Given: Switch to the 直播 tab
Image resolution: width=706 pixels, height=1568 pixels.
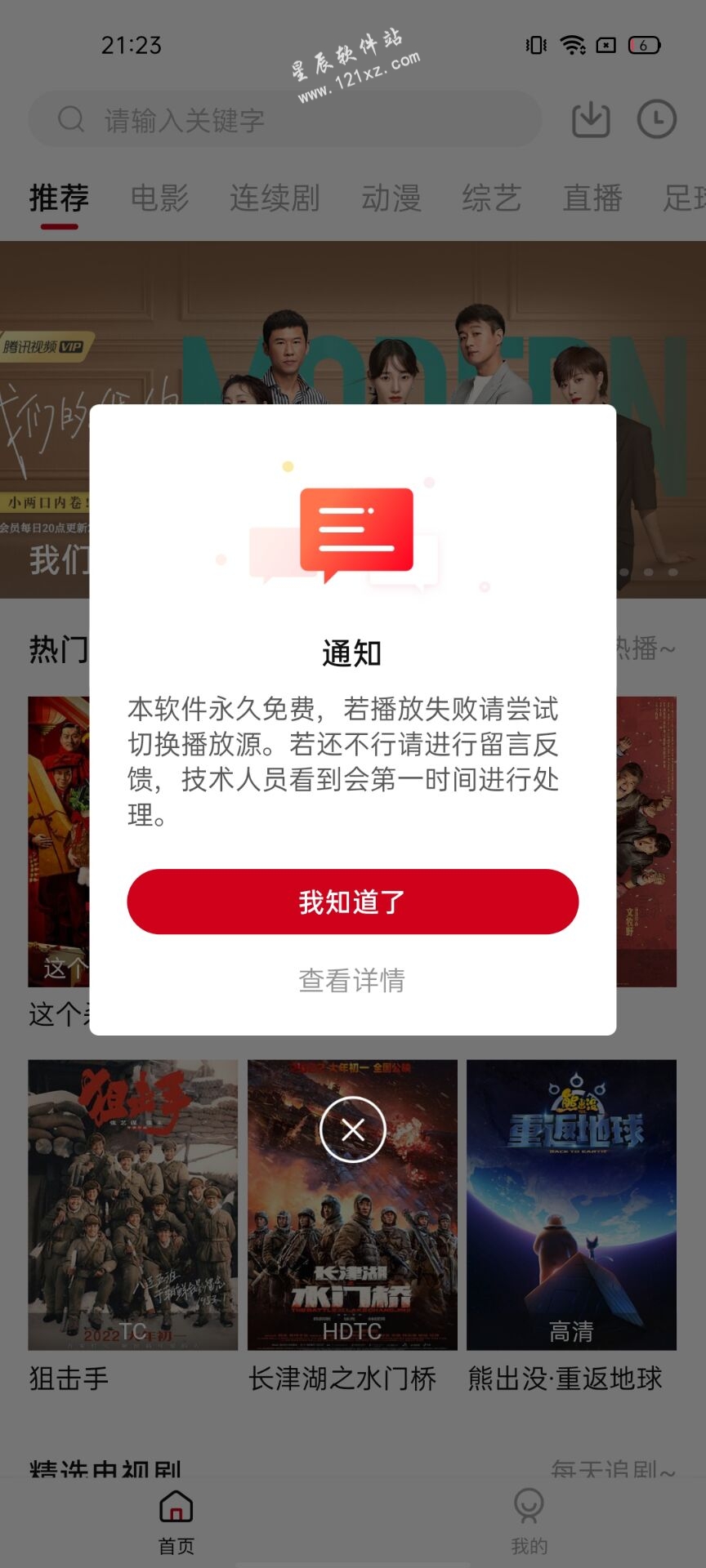Looking at the screenshot, I should click(592, 198).
